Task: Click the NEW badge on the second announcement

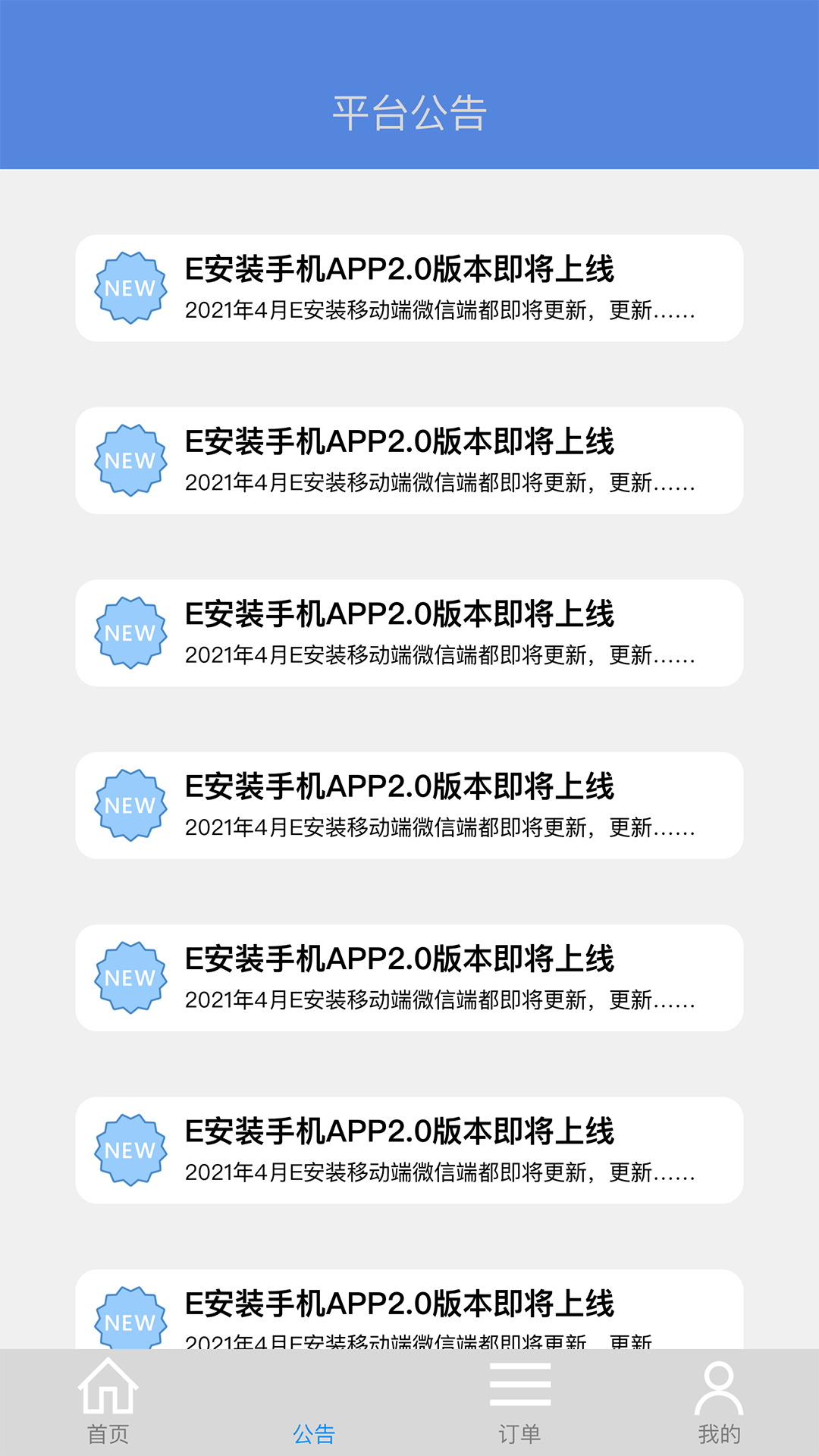Action: click(x=130, y=459)
